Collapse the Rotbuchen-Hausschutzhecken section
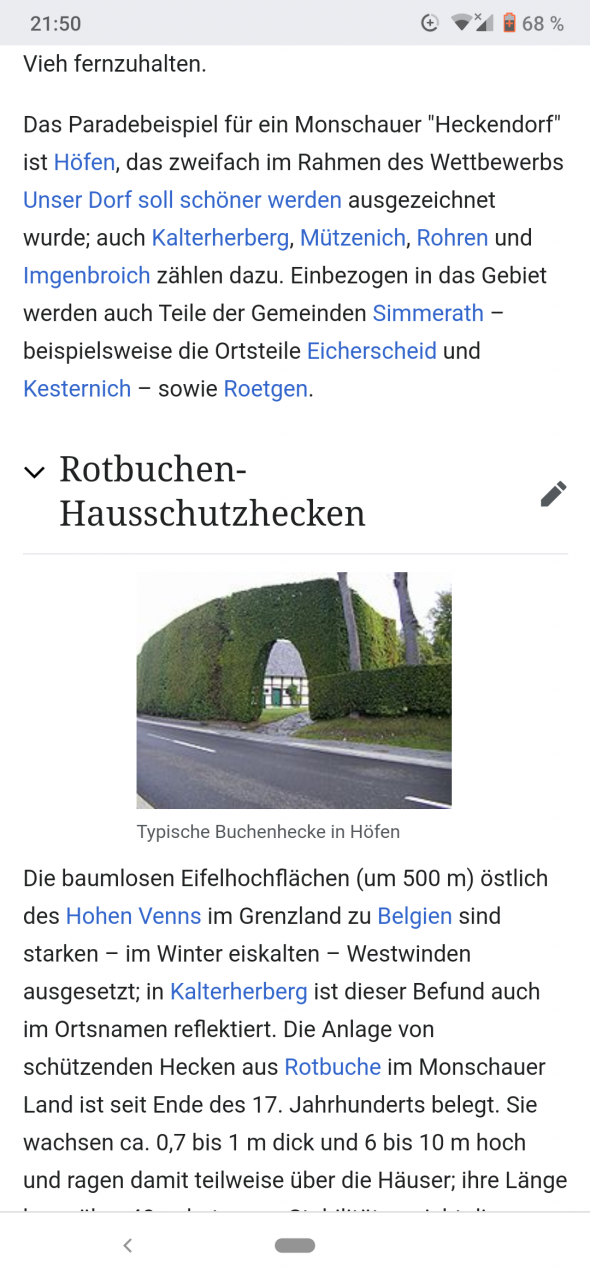590x1280 pixels. tap(35, 472)
